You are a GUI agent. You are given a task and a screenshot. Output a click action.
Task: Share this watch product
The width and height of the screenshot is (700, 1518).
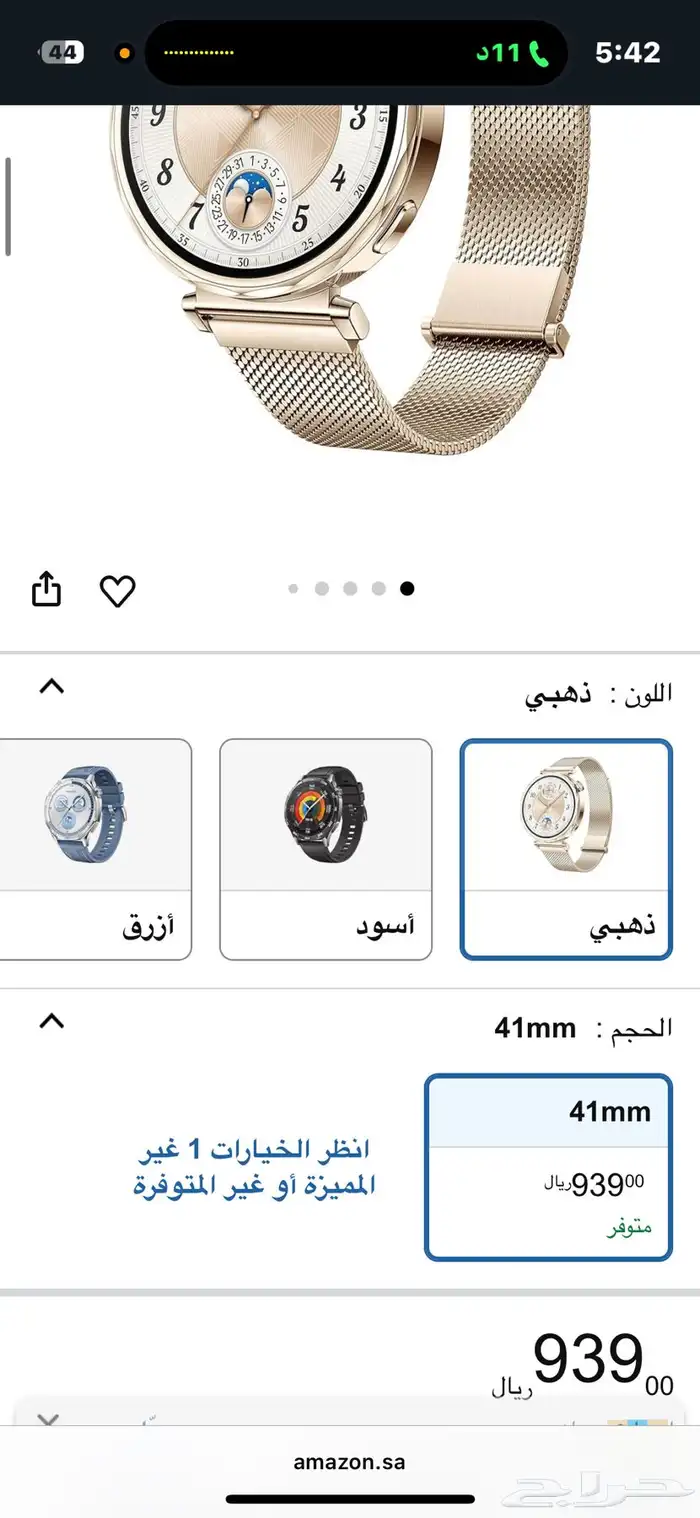coord(46,589)
